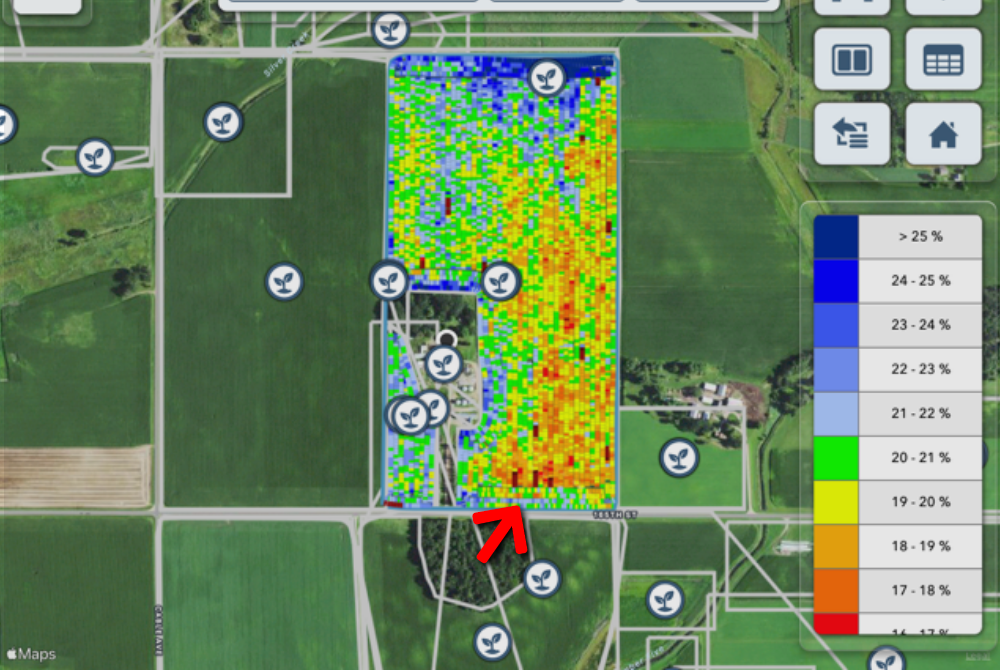Toggle the legend list panel button

click(852, 134)
